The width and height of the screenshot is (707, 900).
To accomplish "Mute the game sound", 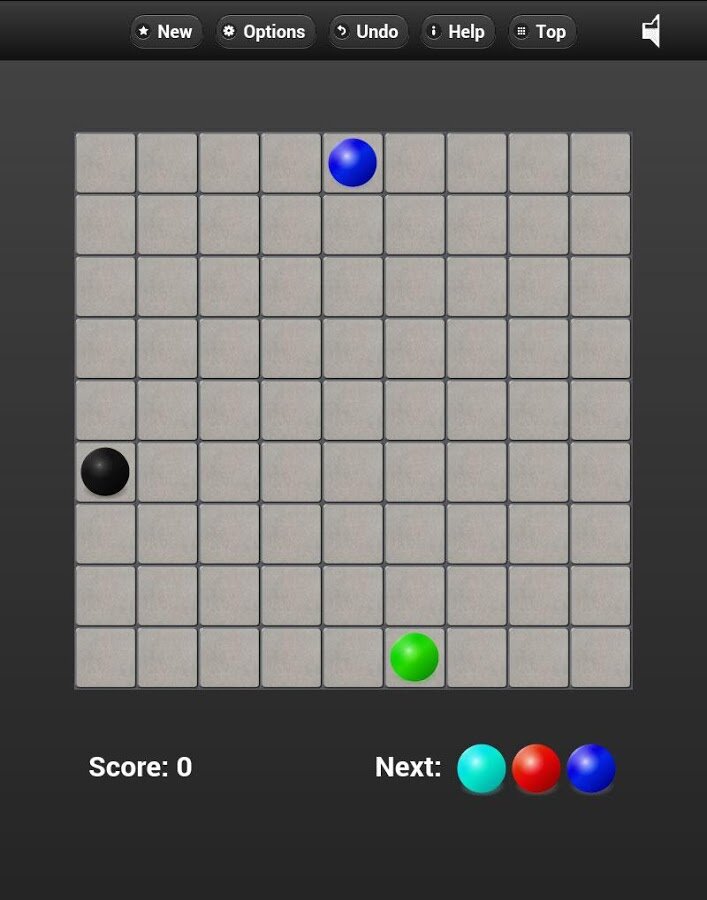I will click(x=652, y=31).
